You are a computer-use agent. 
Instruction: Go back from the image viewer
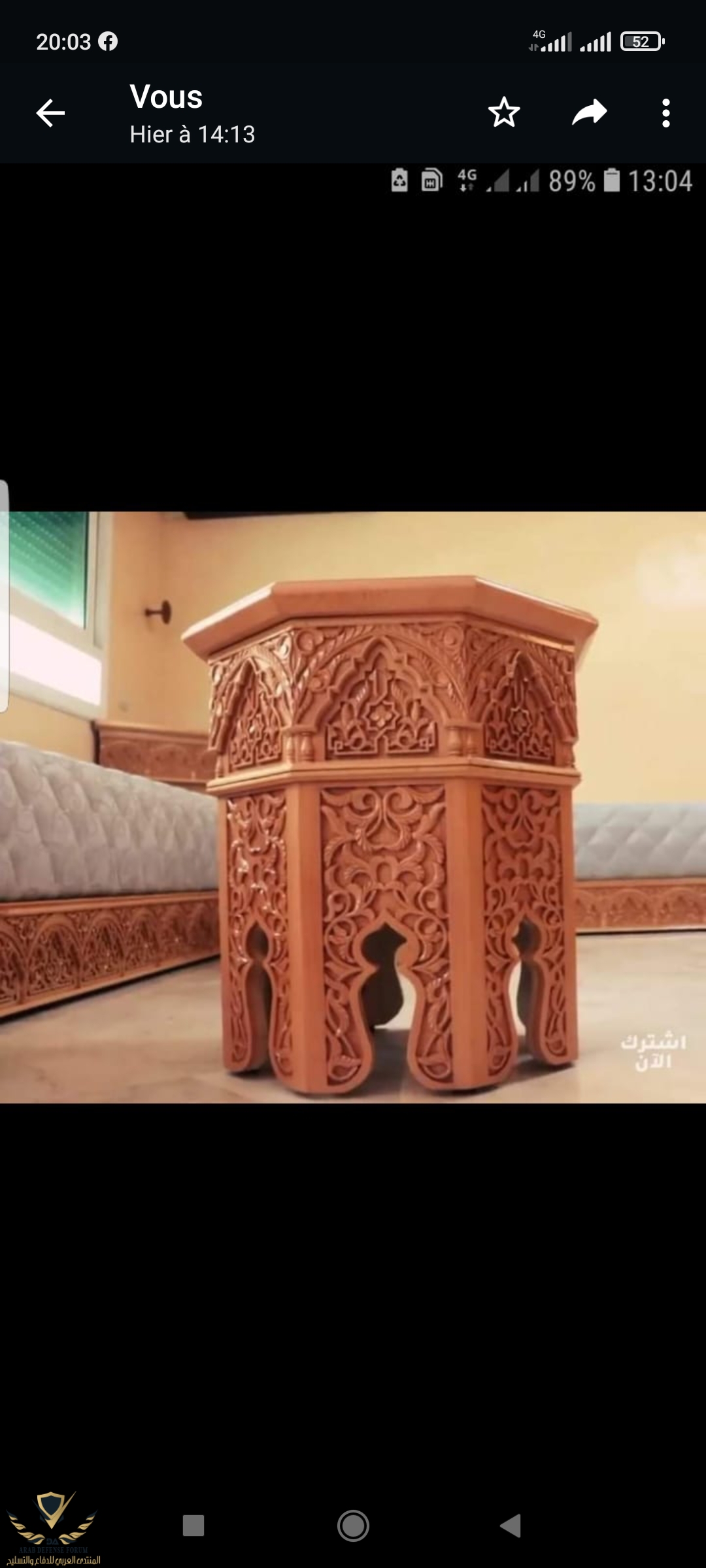click(50, 113)
